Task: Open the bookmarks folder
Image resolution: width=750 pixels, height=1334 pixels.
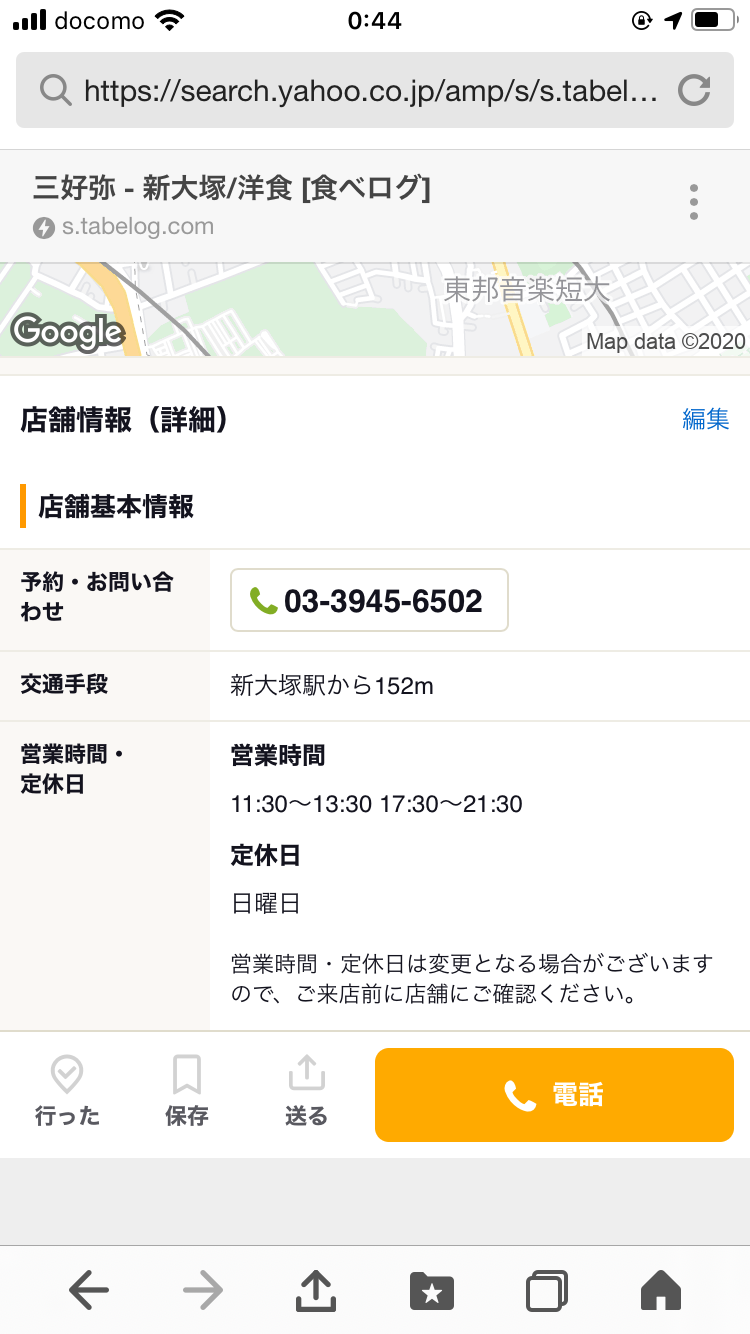Action: [x=432, y=1291]
